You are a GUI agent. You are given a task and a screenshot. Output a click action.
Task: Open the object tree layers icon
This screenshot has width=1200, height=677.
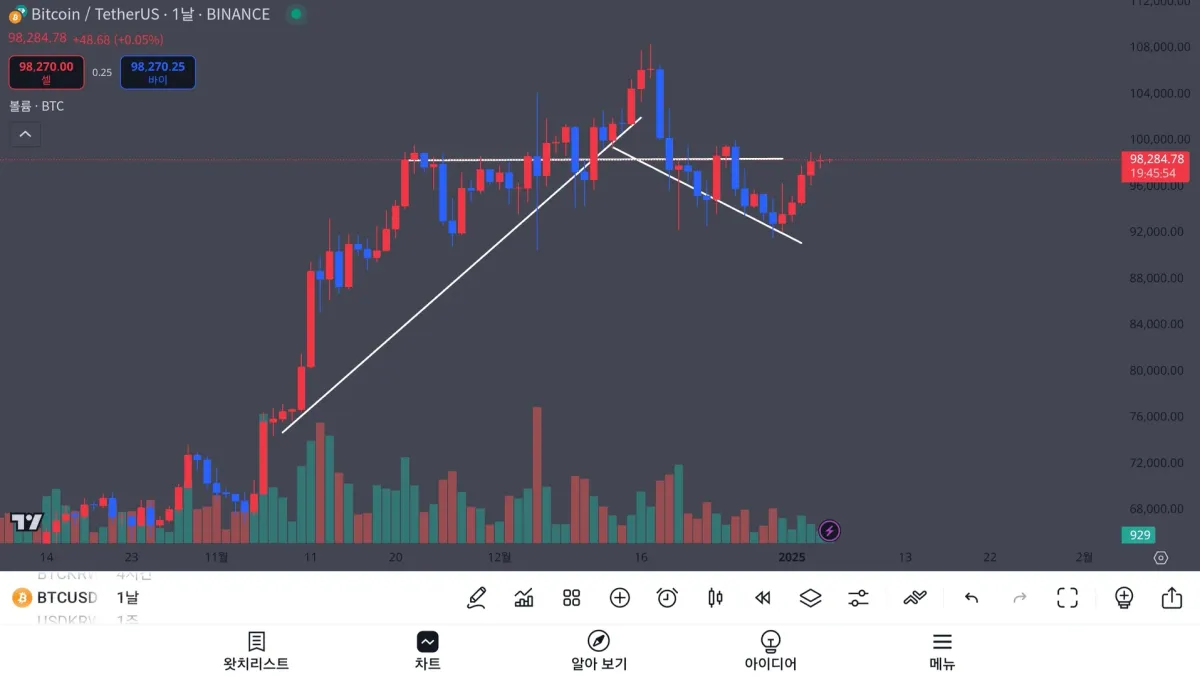(x=810, y=598)
